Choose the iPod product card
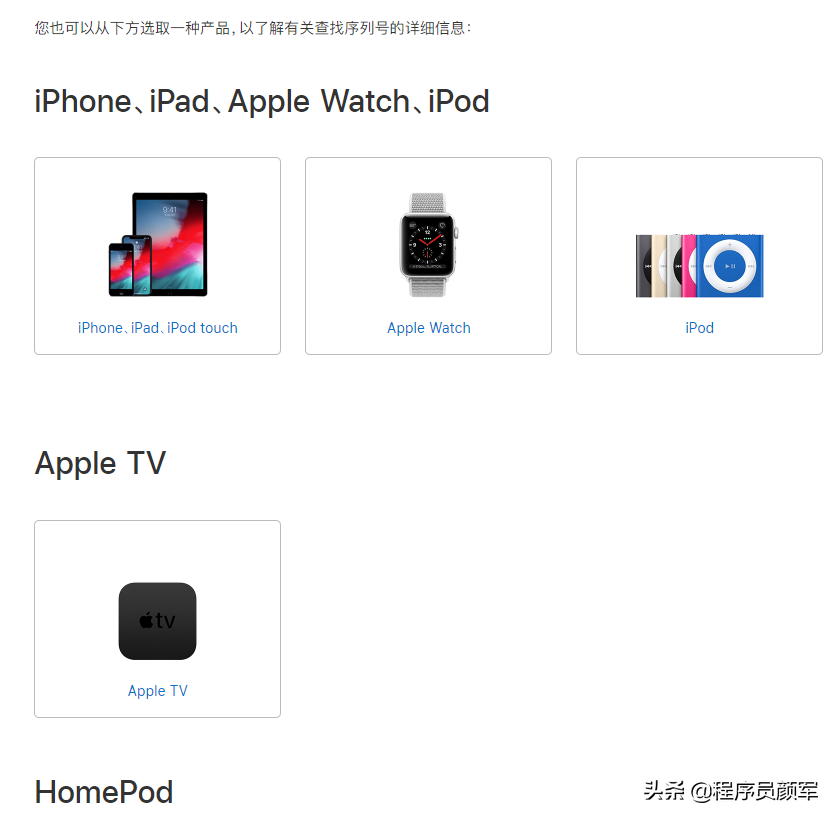This screenshot has width=837, height=820. [x=699, y=256]
